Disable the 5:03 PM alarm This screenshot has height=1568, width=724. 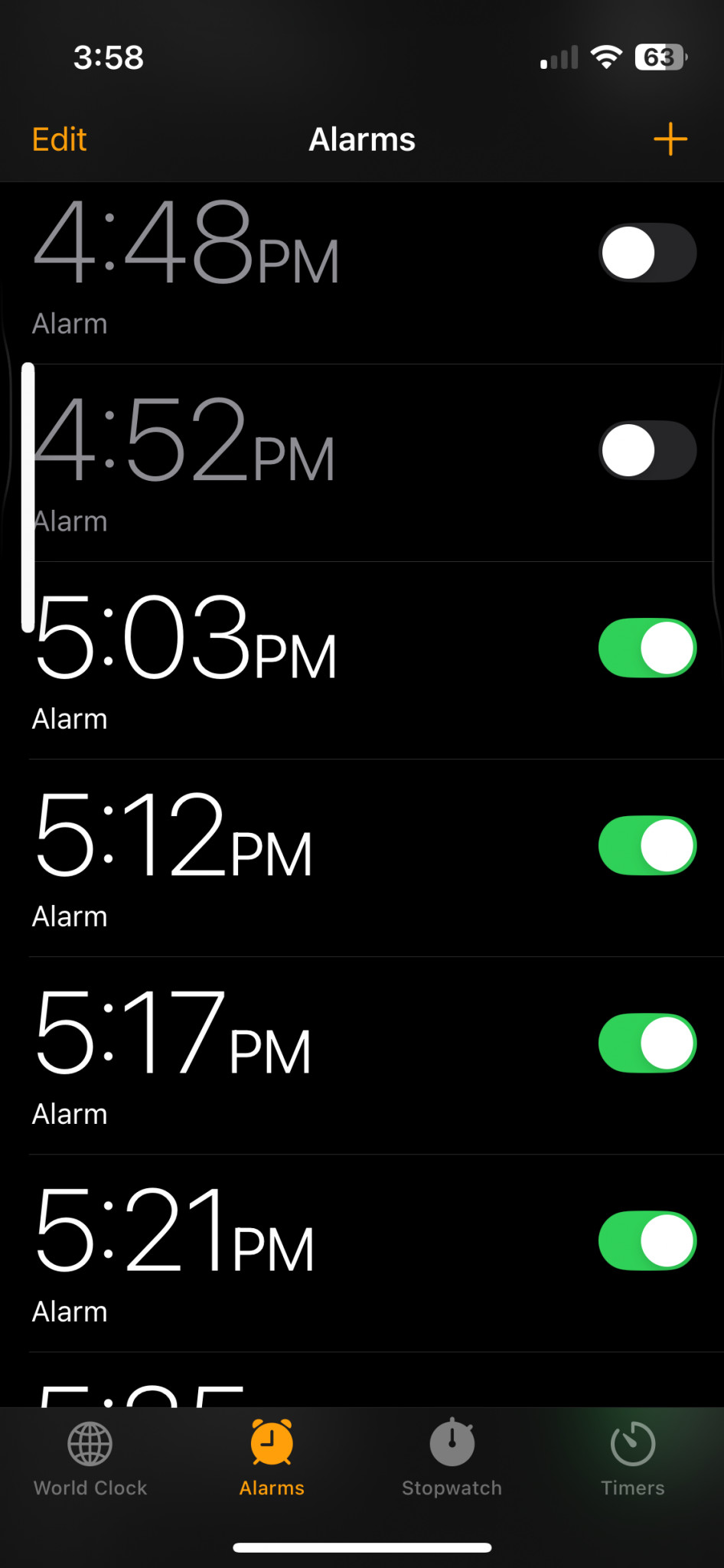coord(647,648)
